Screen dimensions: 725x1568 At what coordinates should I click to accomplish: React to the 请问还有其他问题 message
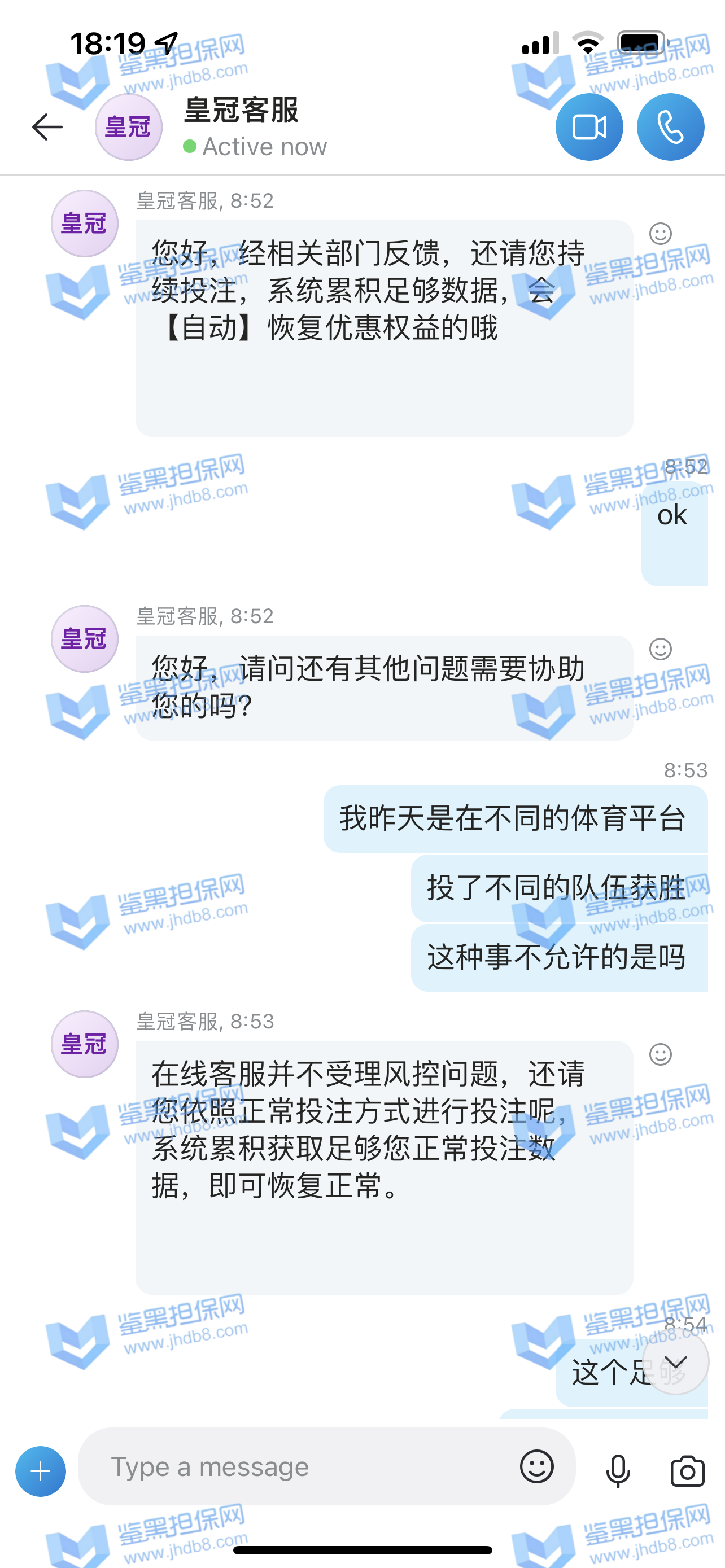click(x=660, y=649)
